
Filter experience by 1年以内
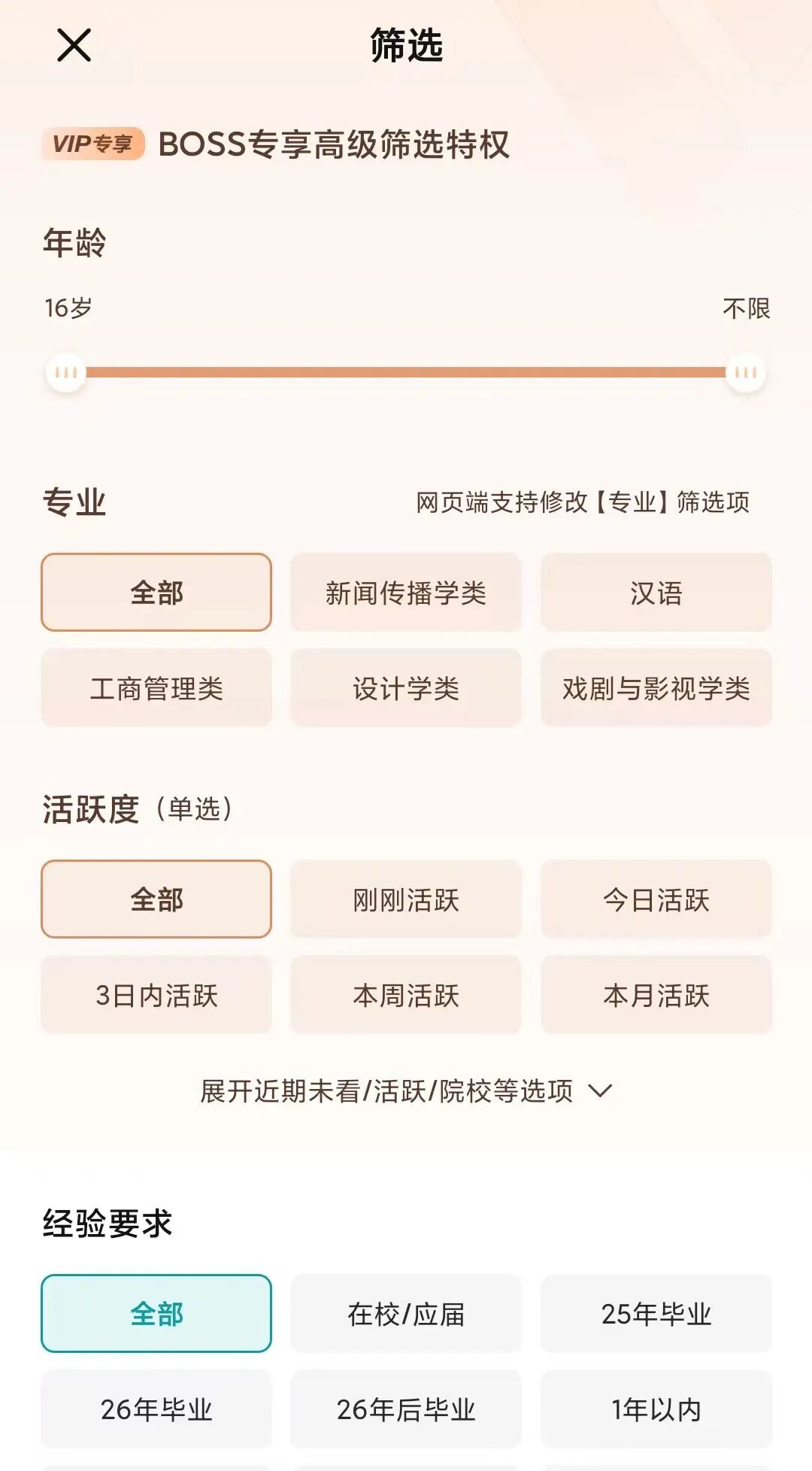coord(656,1409)
